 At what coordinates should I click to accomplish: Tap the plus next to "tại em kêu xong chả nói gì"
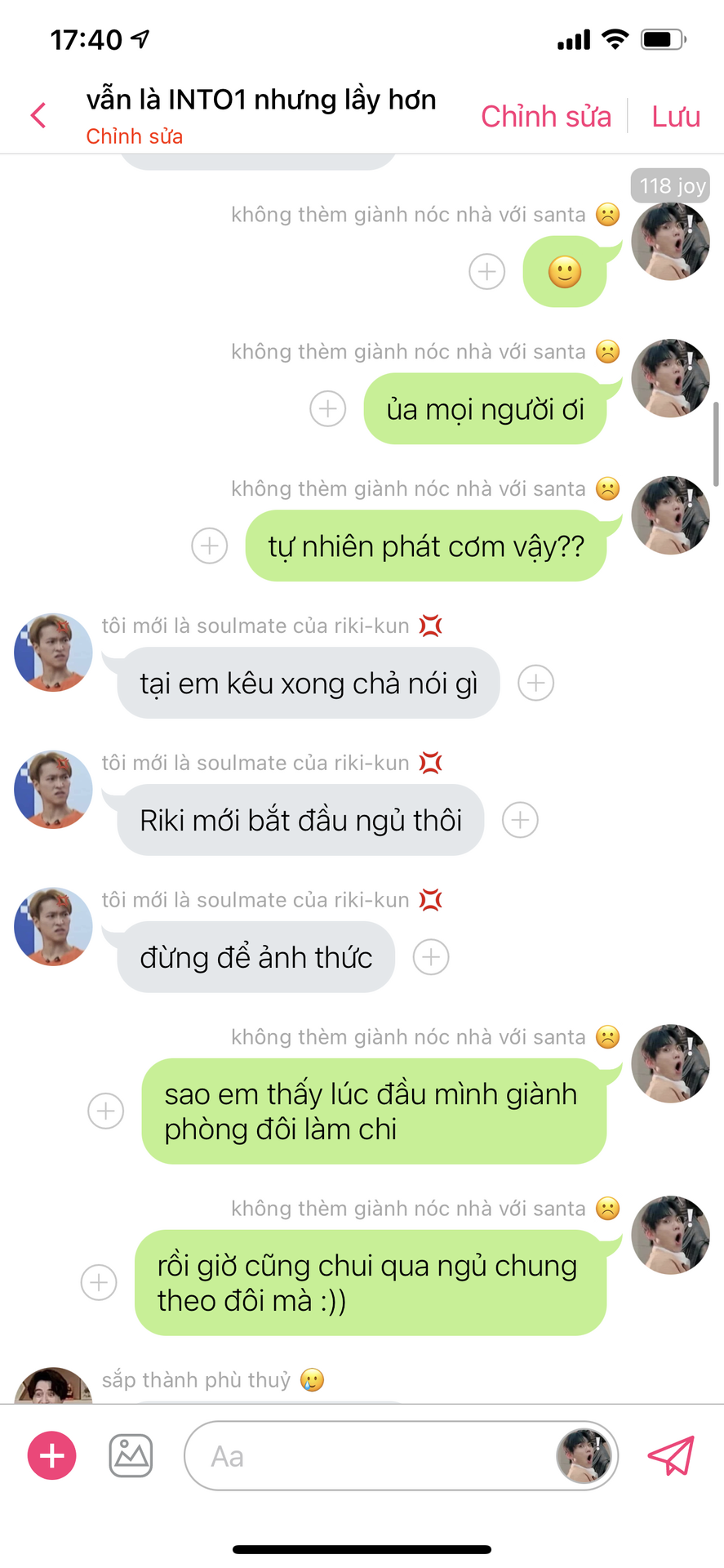536,683
